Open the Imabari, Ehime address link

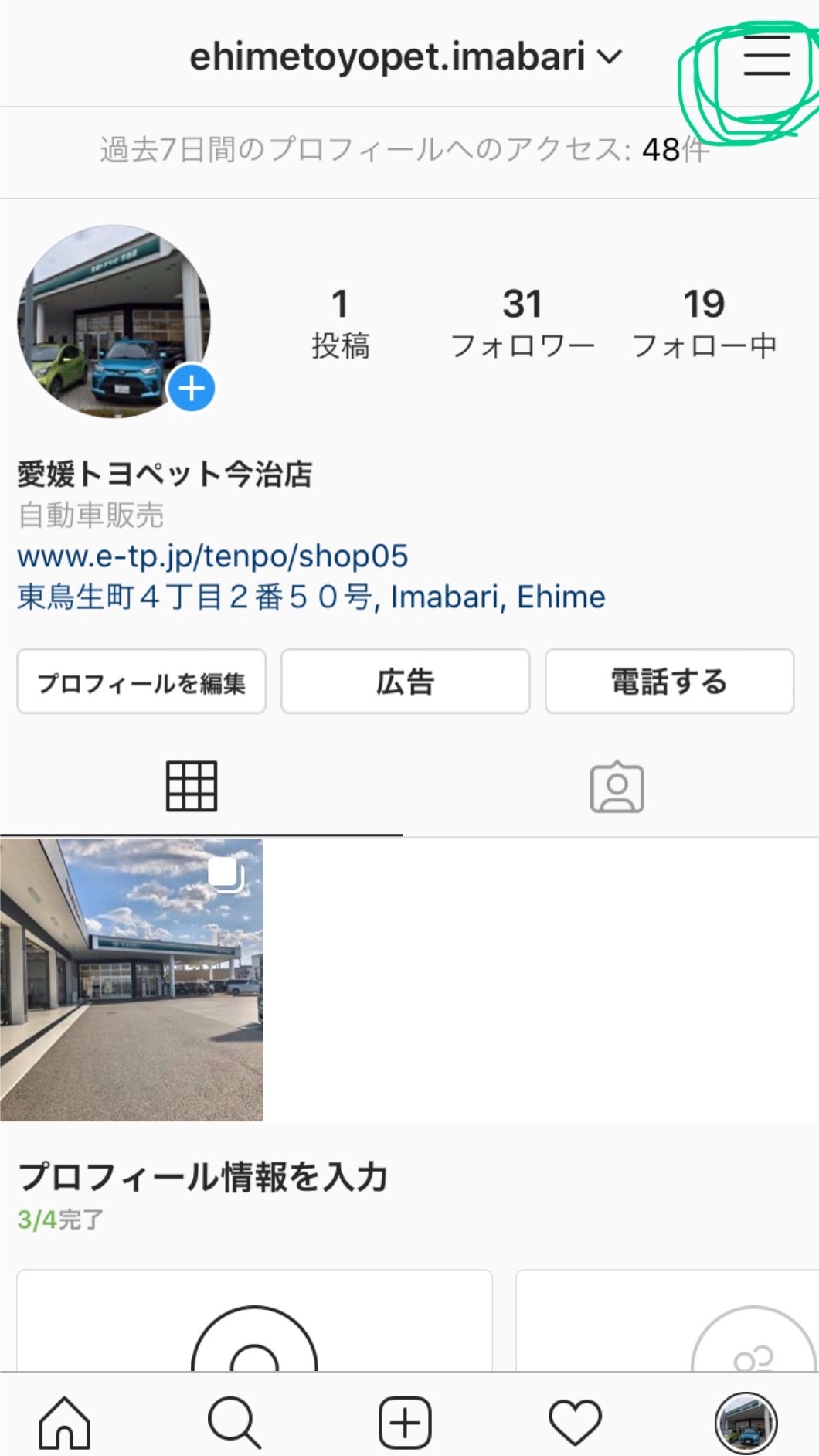click(311, 597)
